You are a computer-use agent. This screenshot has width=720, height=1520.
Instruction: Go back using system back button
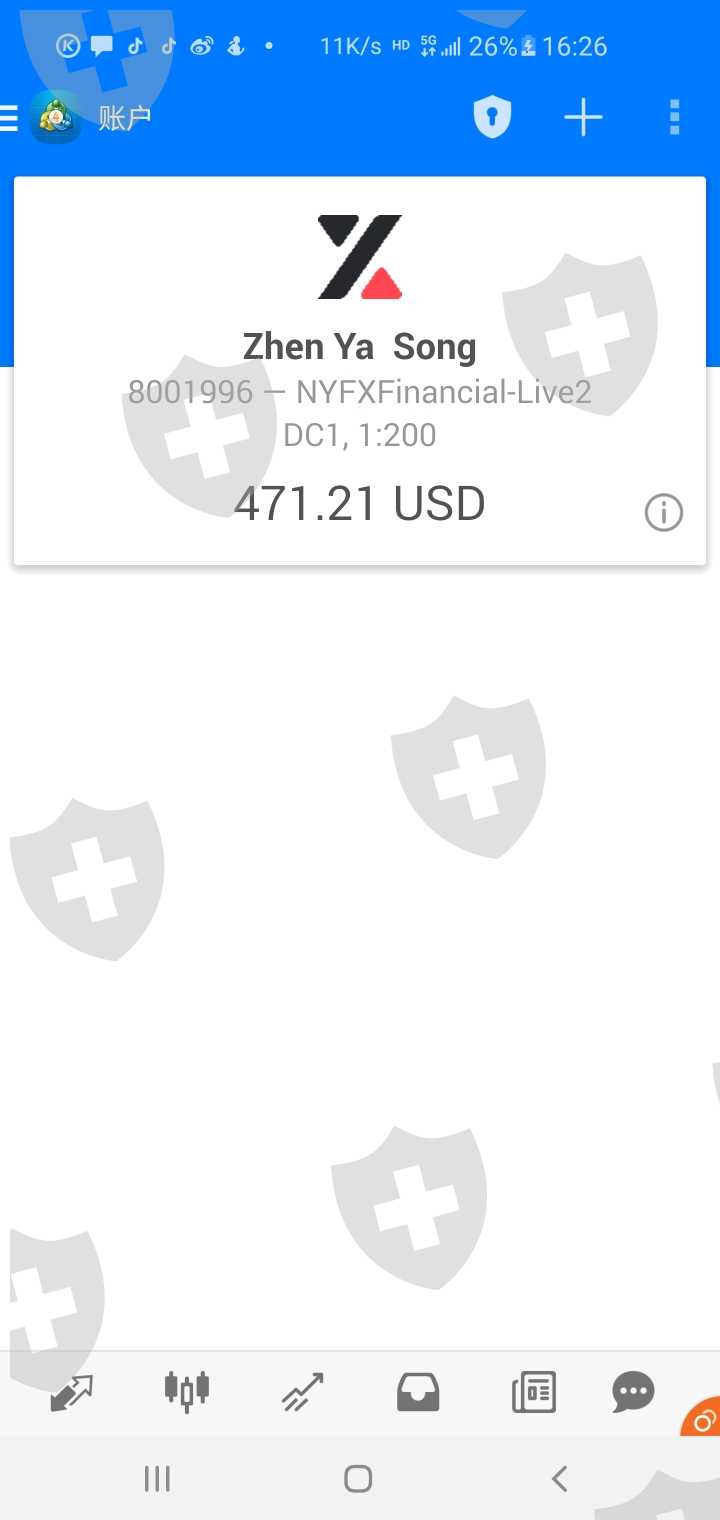coord(559,1478)
